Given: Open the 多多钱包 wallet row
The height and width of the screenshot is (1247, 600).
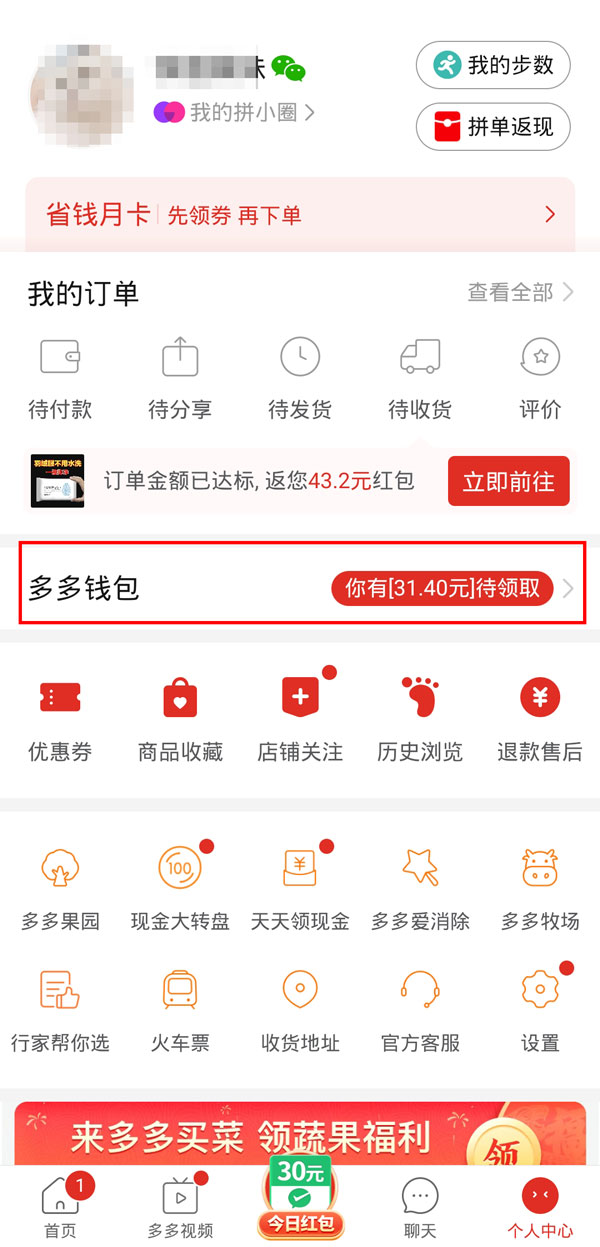Looking at the screenshot, I should [x=300, y=588].
